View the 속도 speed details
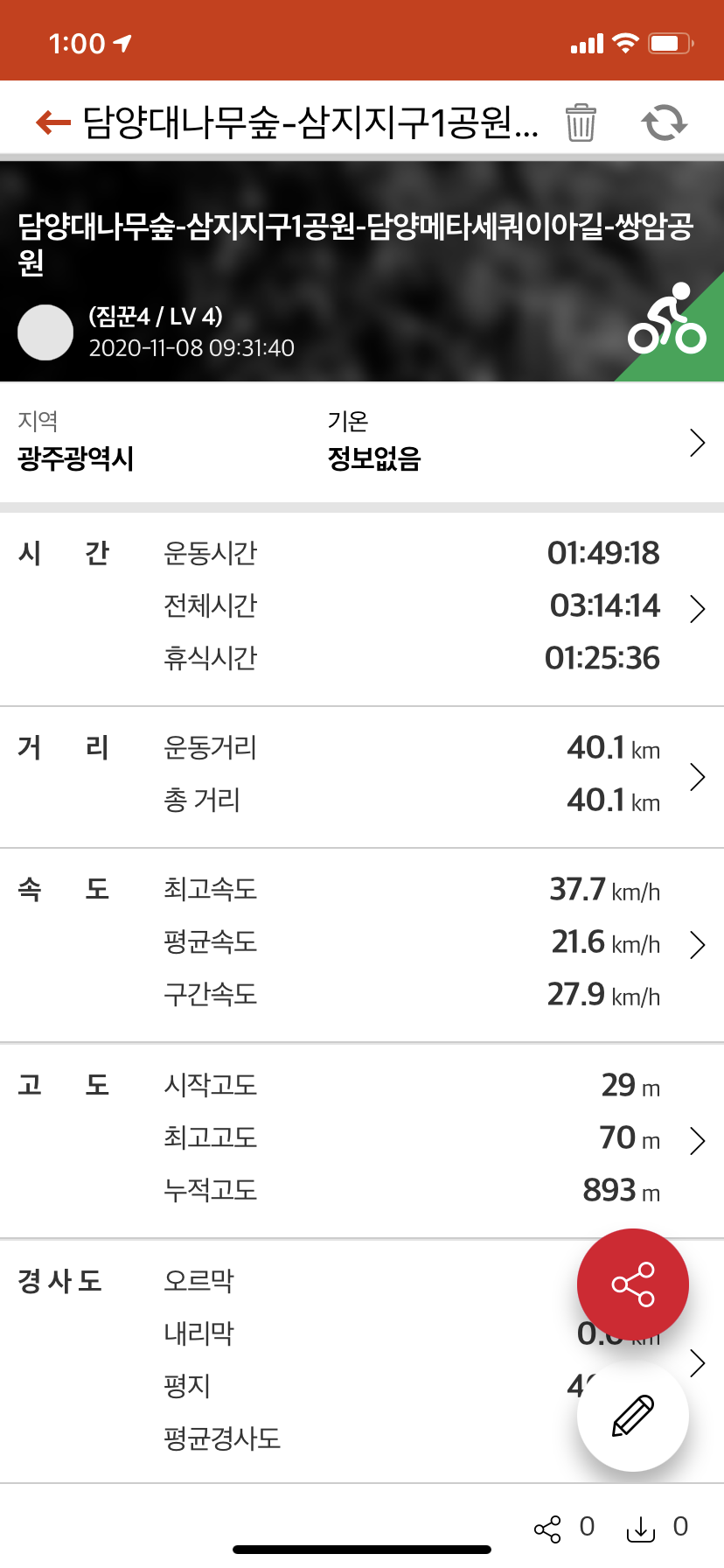This screenshot has height=1568, width=724. 697,944
